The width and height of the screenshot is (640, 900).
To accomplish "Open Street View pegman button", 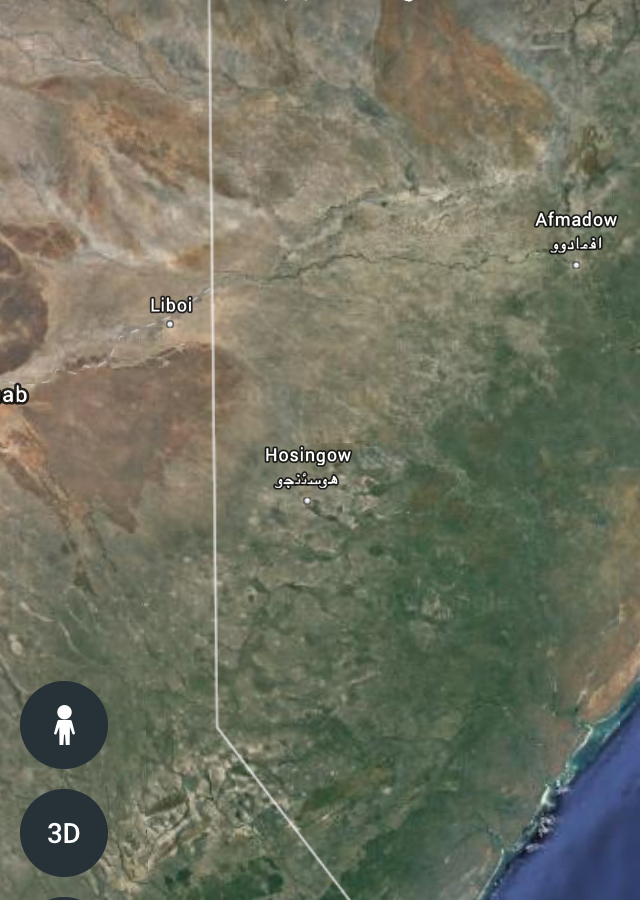I will coord(64,725).
